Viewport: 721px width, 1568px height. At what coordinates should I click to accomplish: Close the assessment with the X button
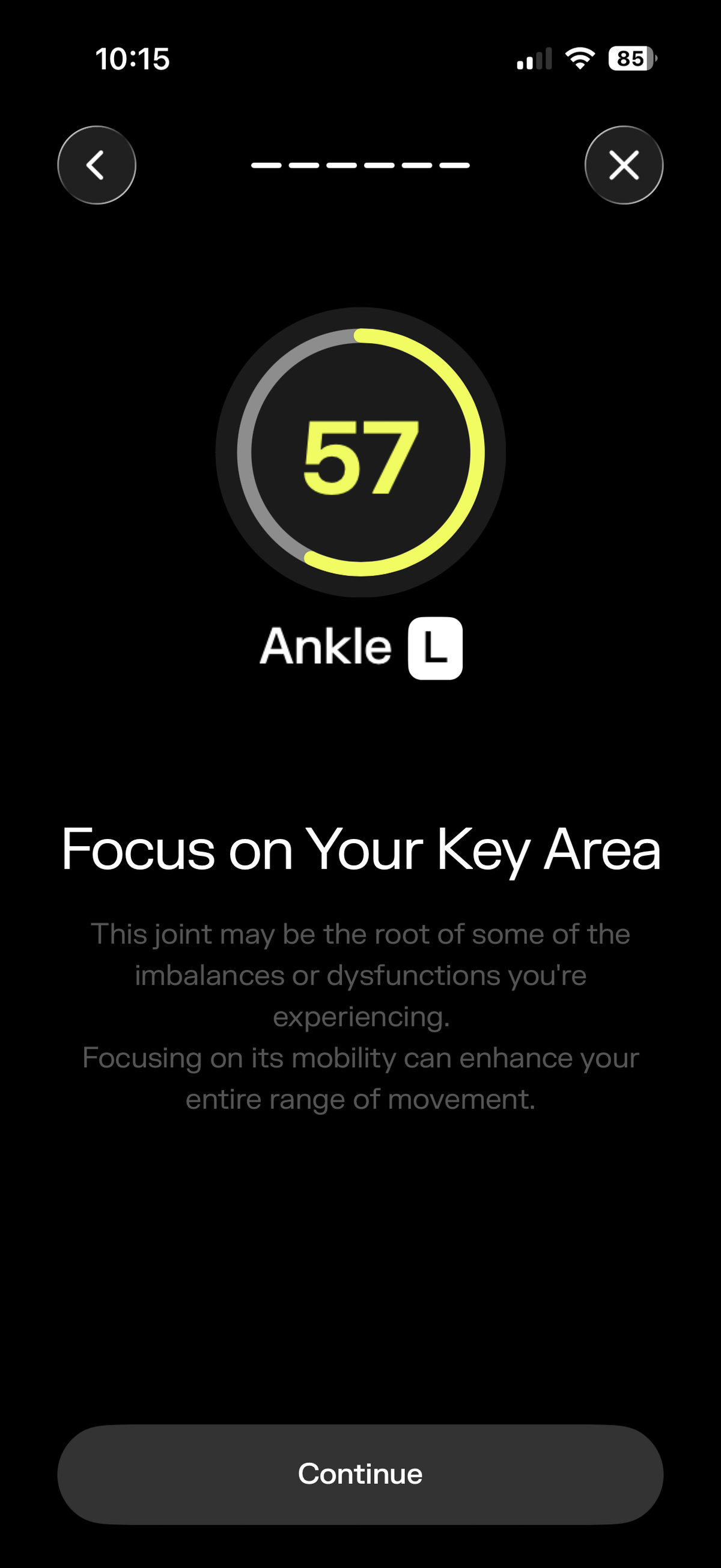click(x=624, y=165)
